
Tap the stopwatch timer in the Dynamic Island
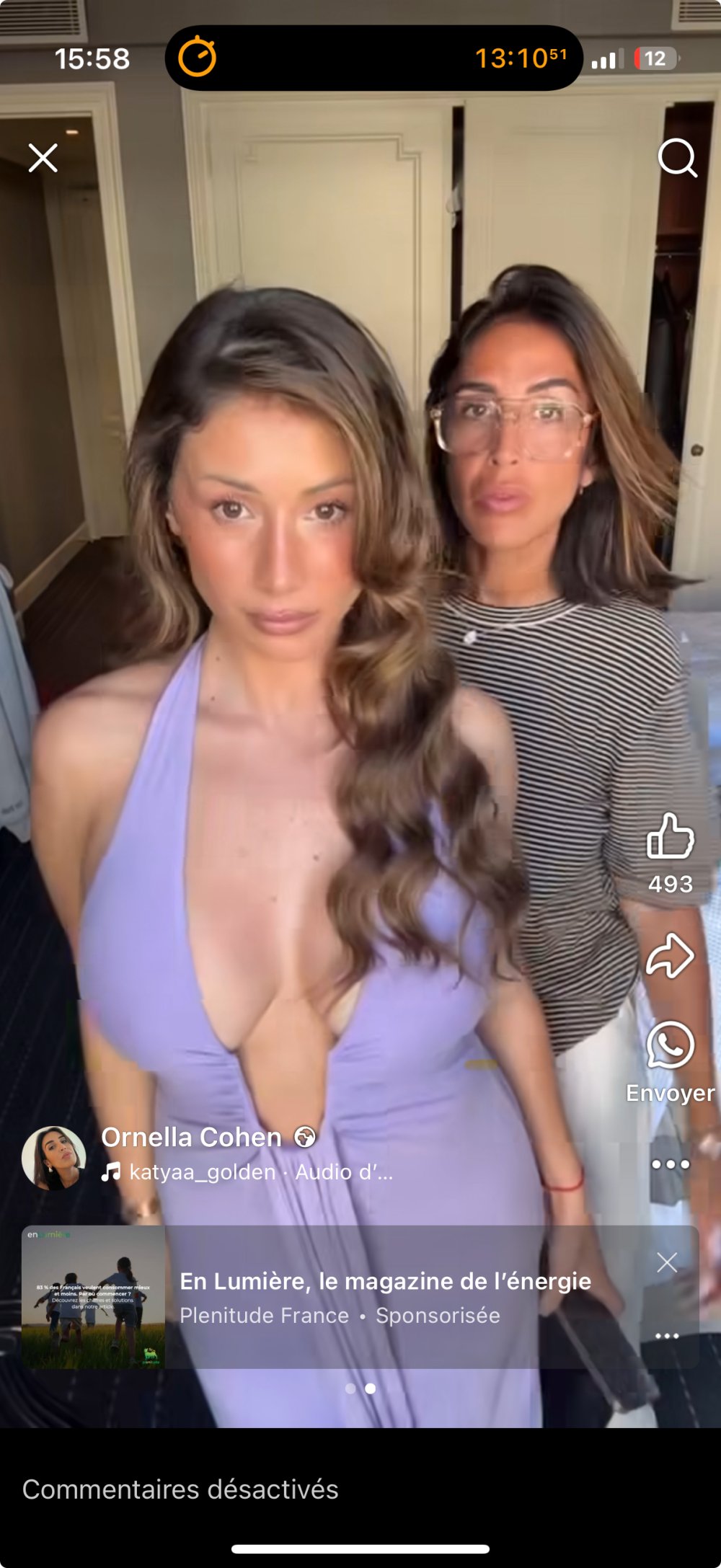pyautogui.click(x=198, y=58)
